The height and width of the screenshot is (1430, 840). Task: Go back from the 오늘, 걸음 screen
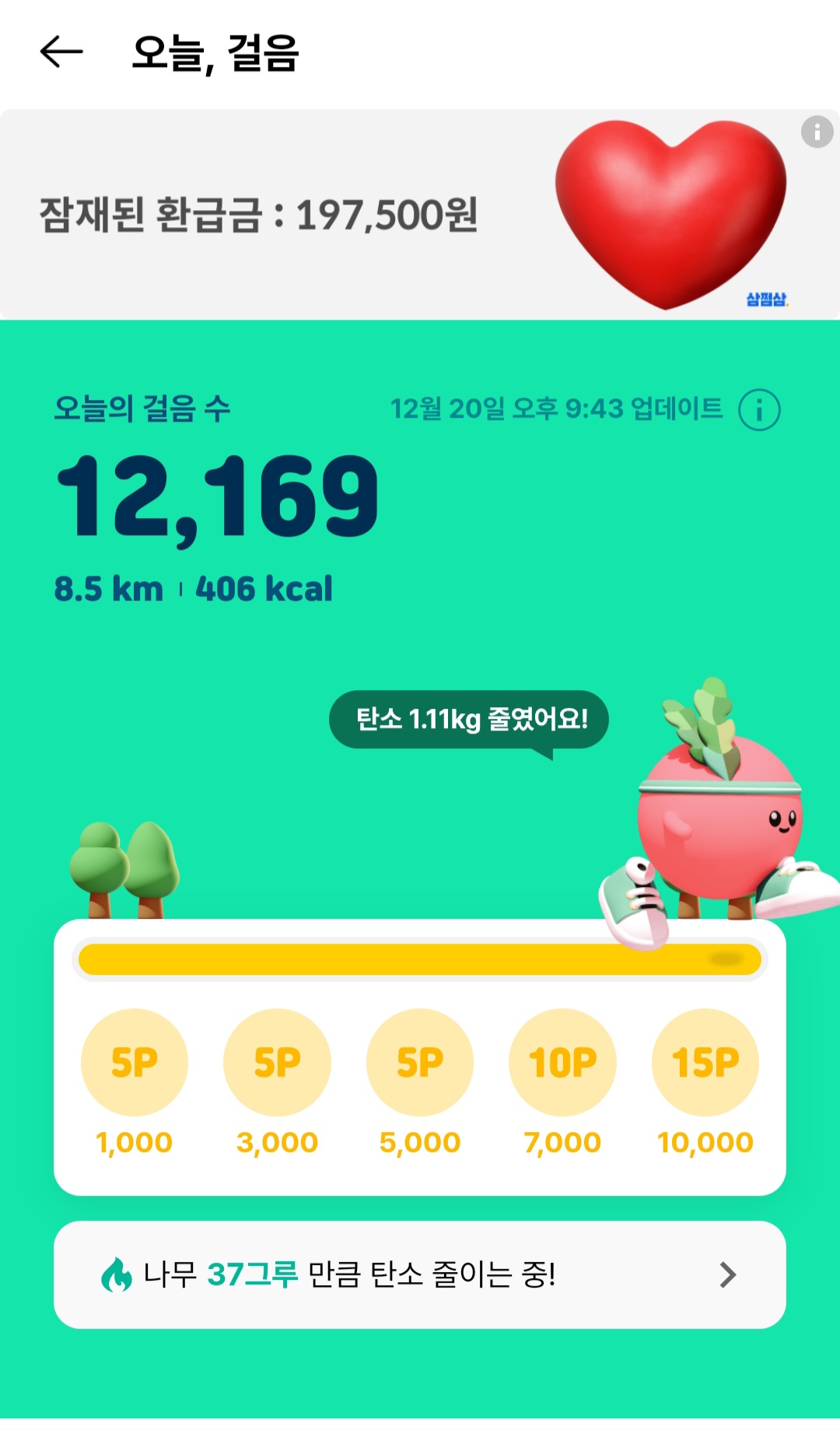(61, 52)
